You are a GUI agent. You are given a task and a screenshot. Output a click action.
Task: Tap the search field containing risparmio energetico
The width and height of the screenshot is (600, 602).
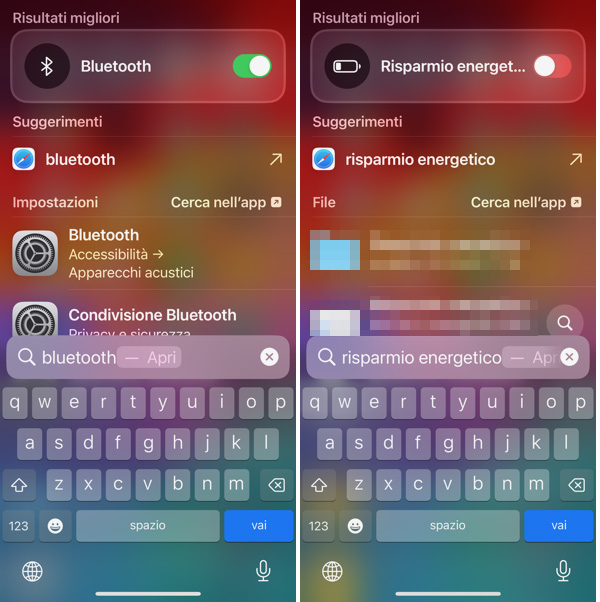point(420,357)
